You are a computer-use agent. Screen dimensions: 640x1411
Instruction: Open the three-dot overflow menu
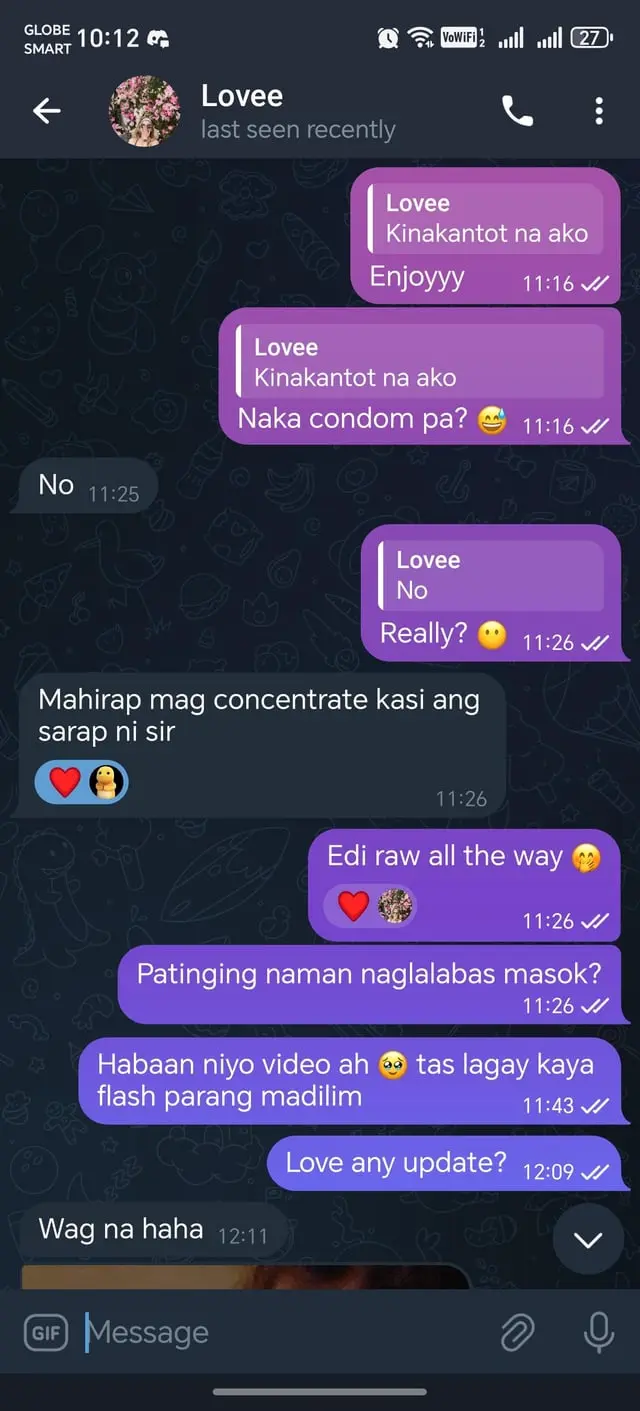[x=599, y=111]
